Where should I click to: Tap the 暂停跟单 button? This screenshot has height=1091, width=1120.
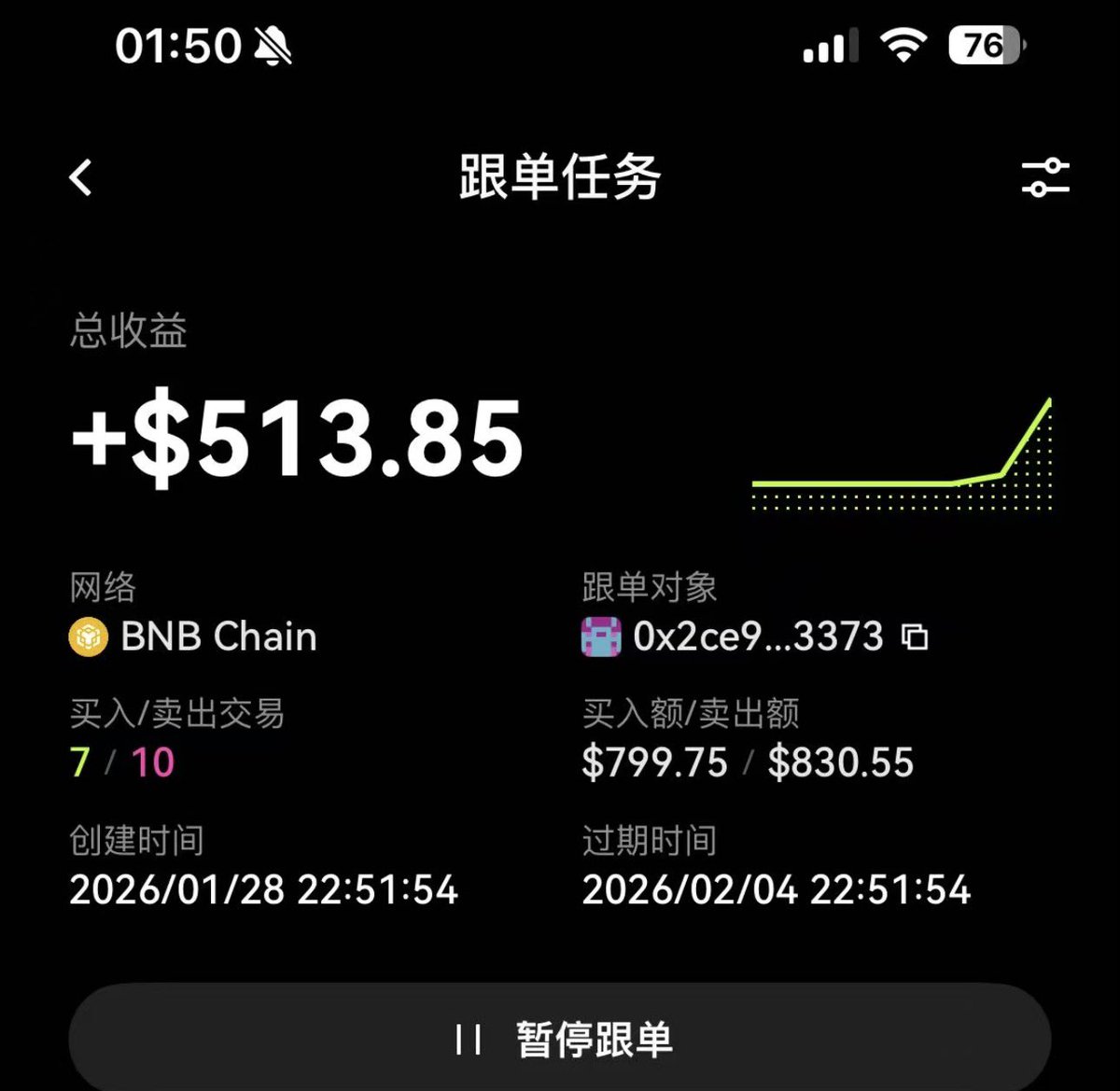click(x=560, y=1039)
